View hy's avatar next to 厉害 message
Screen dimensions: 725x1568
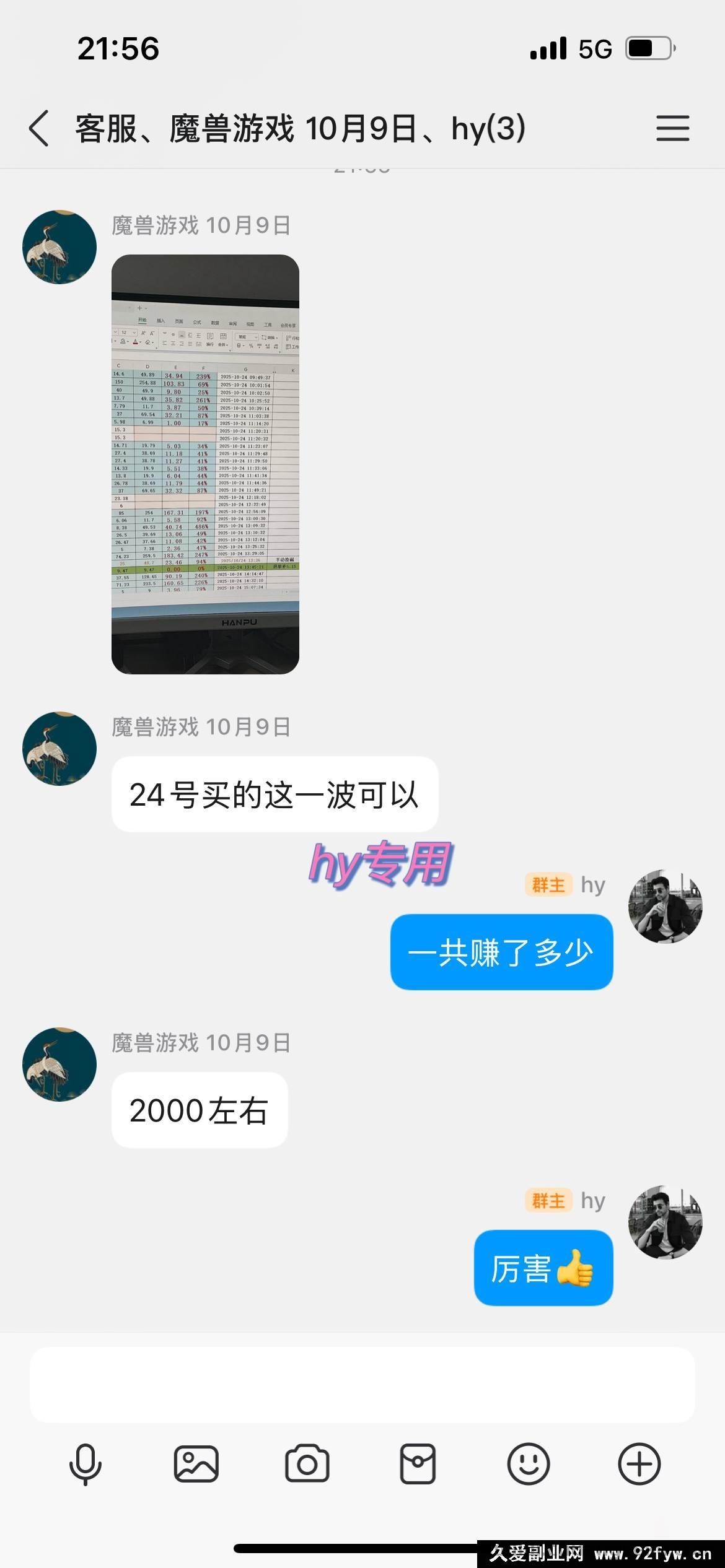tap(665, 1222)
